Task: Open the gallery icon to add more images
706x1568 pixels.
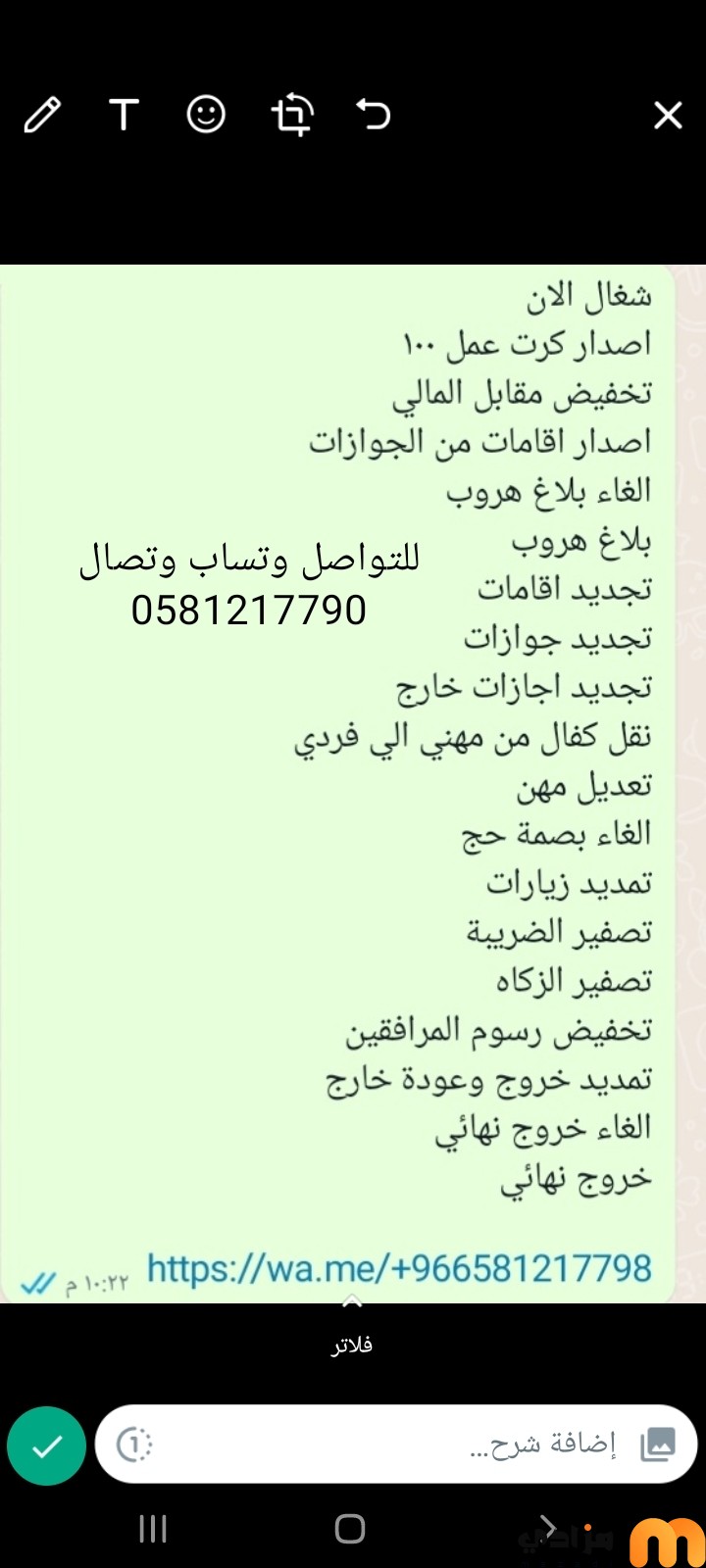Action: click(658, 1445)
